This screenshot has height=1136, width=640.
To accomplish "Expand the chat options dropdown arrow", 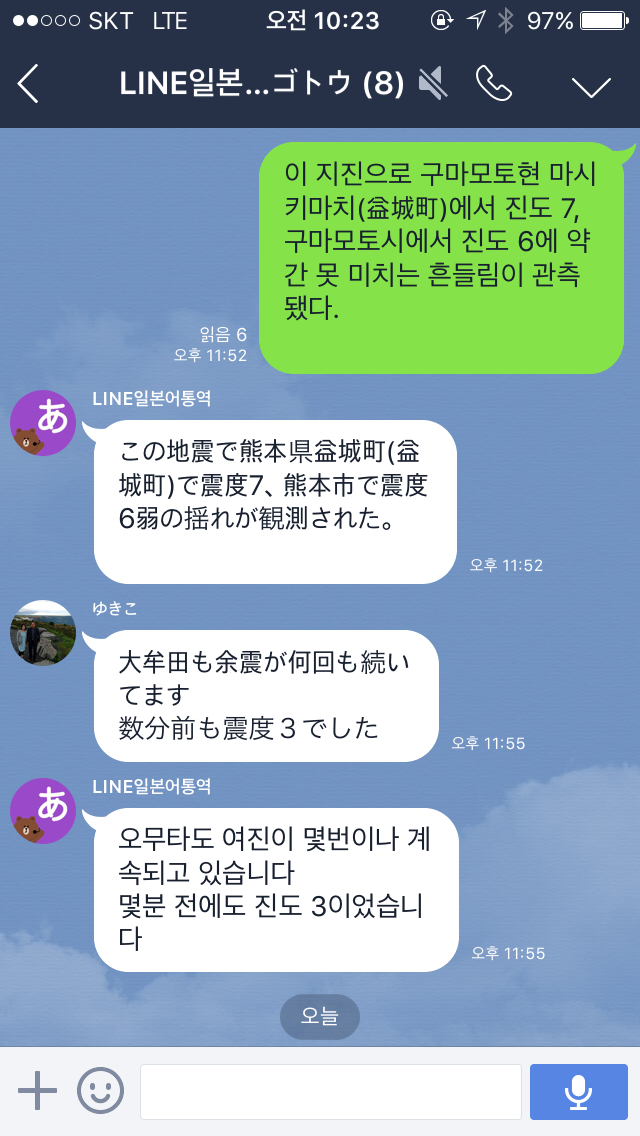I will pos(590,86).
